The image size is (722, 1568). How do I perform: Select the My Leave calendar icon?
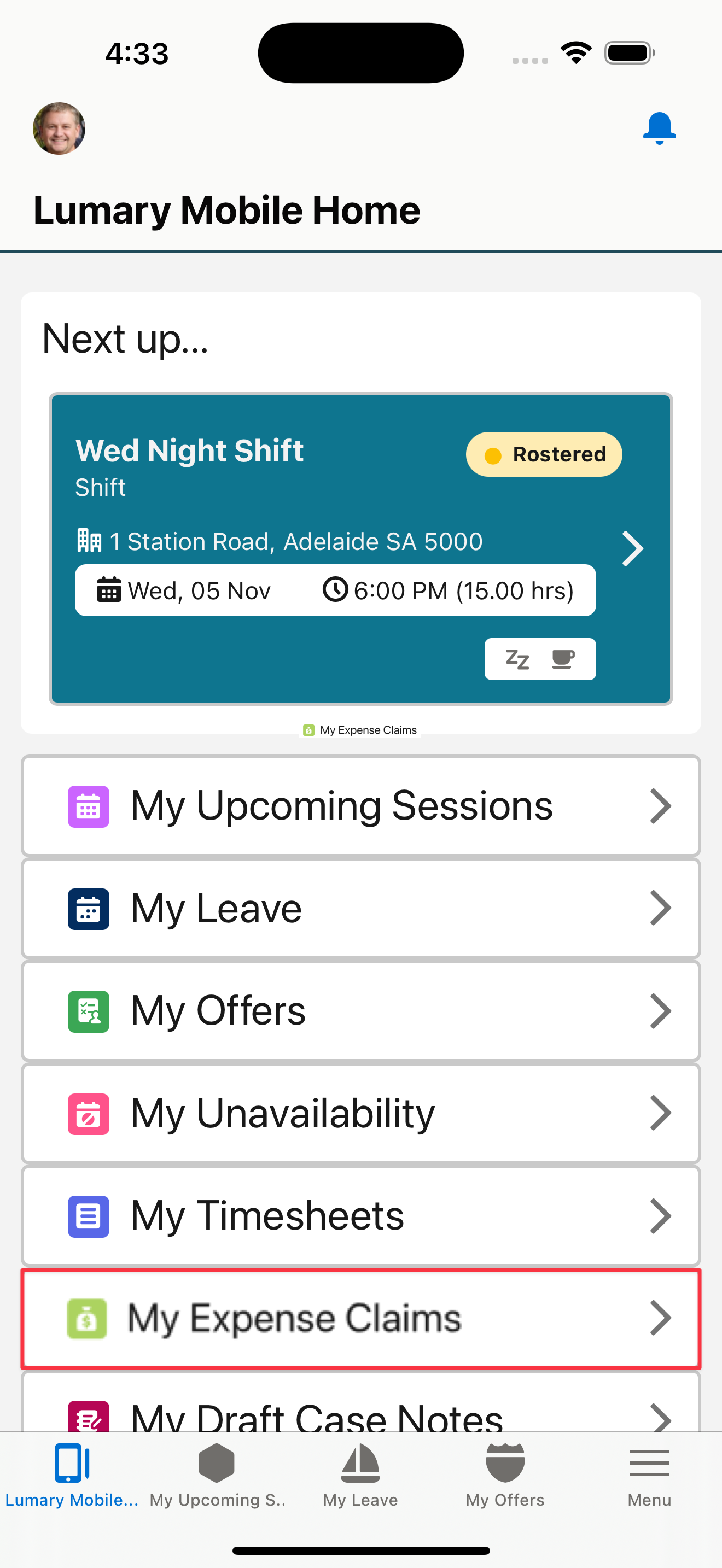88,908
